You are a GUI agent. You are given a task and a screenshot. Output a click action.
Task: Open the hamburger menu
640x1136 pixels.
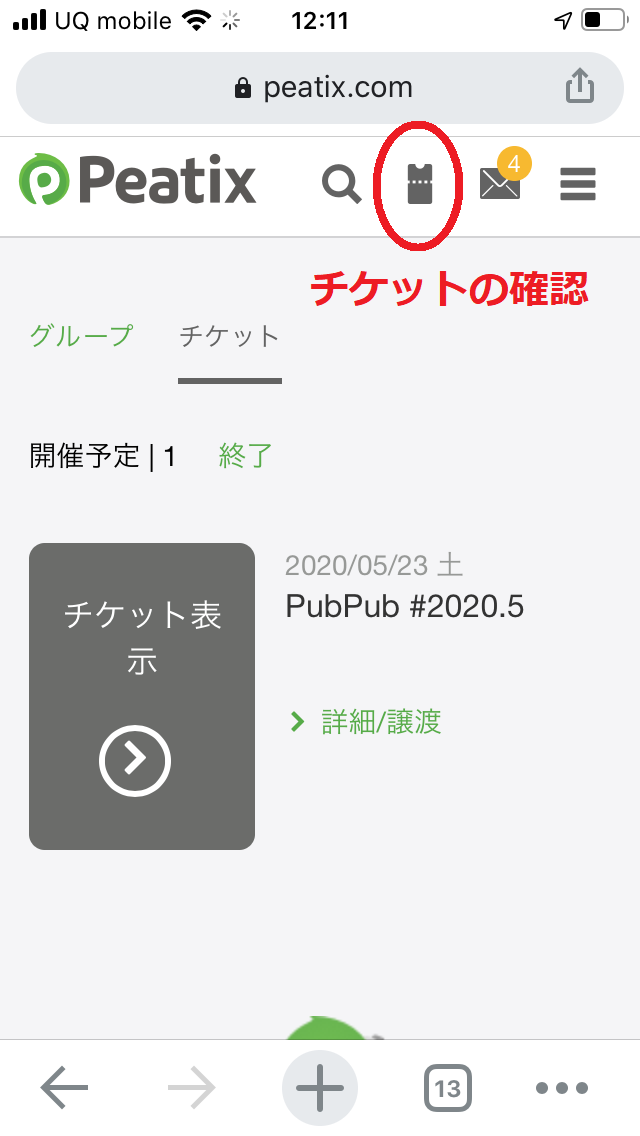(578, 184)
